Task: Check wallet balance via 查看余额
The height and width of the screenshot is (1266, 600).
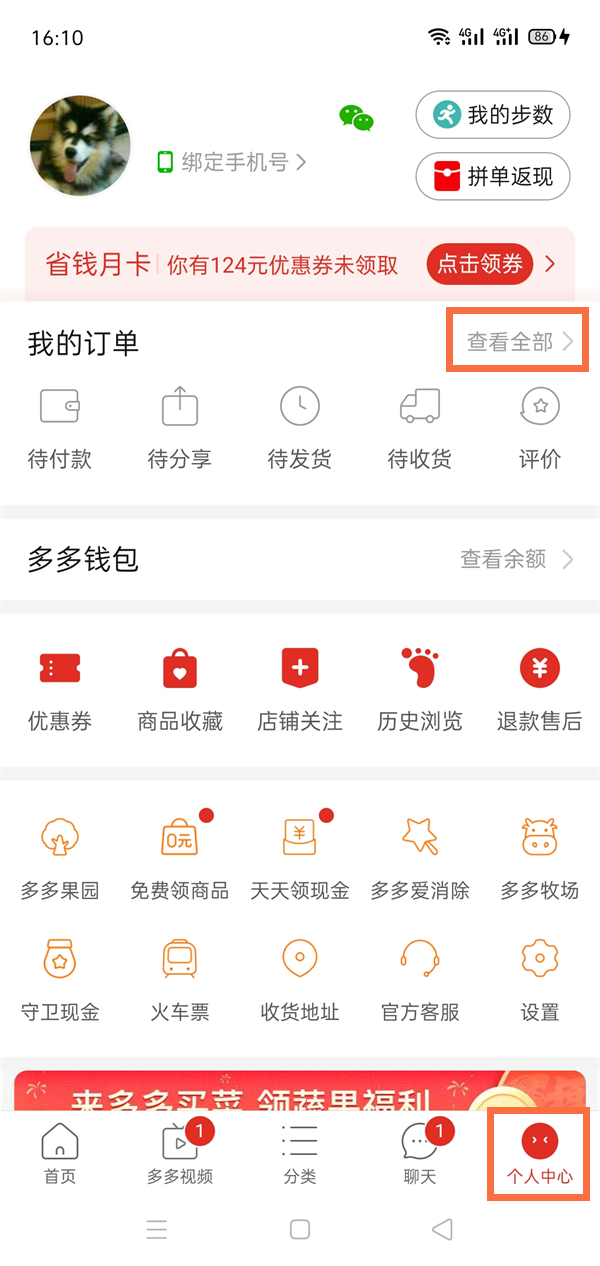Action: click(x=516, y=559)
